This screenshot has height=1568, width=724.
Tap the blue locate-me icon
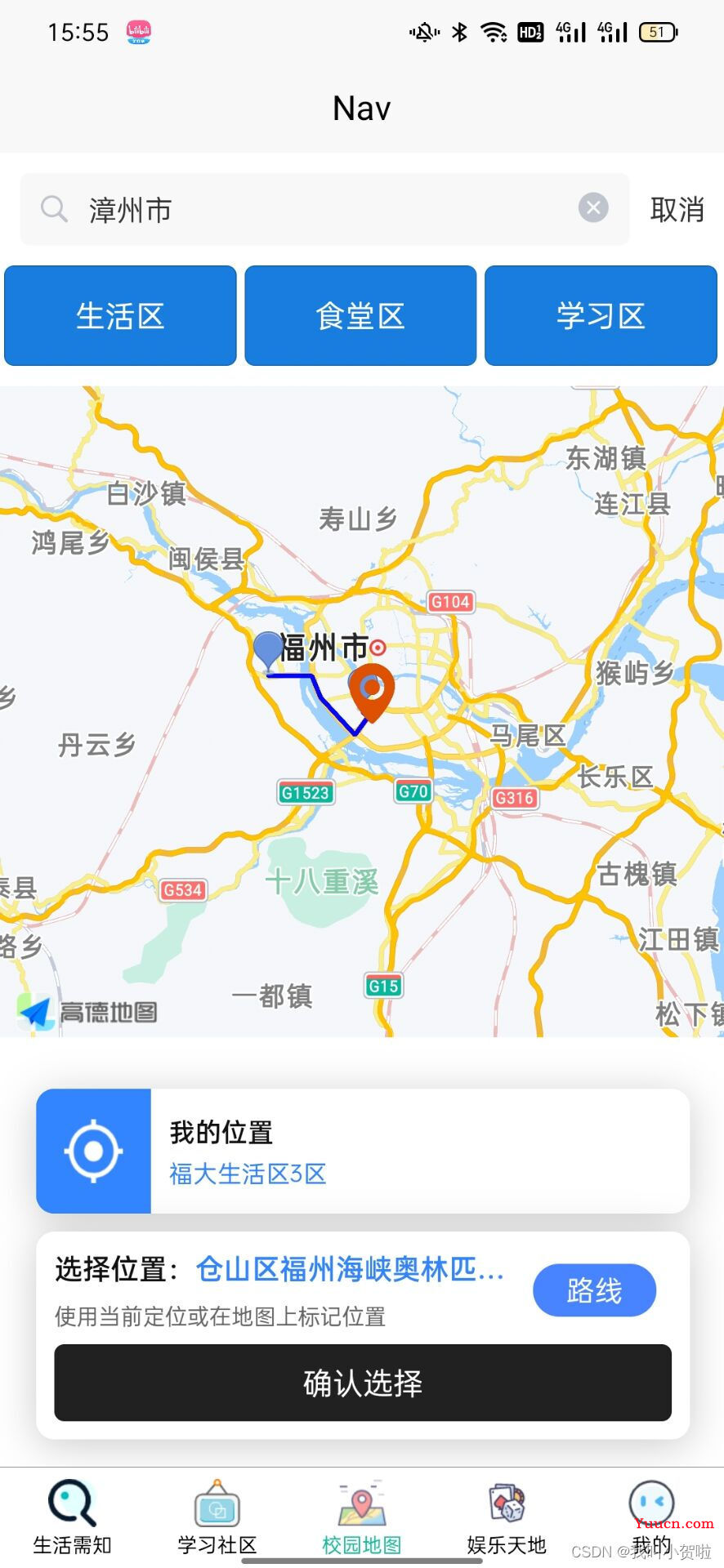click(94, 1151)
